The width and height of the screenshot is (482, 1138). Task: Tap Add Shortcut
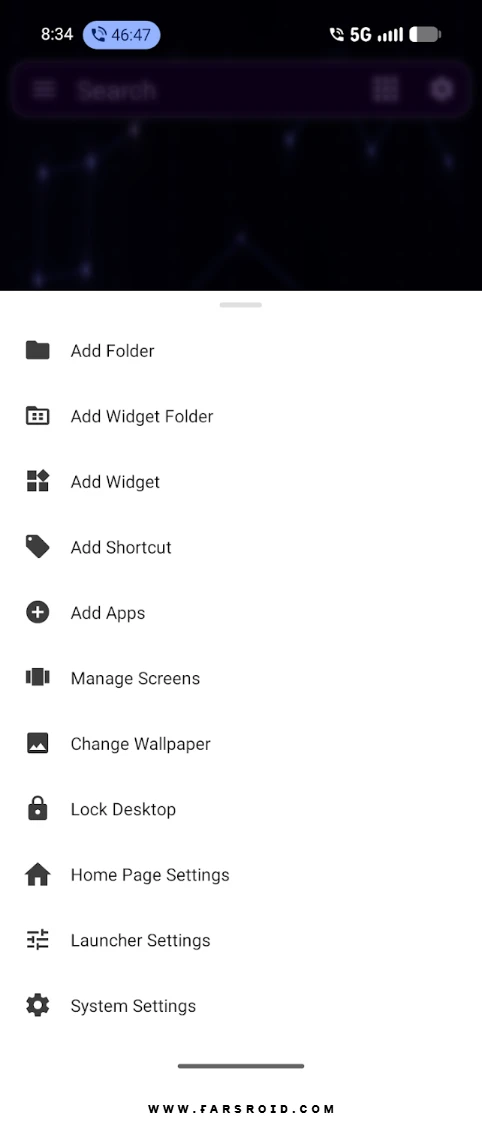(x=241, y=547)
